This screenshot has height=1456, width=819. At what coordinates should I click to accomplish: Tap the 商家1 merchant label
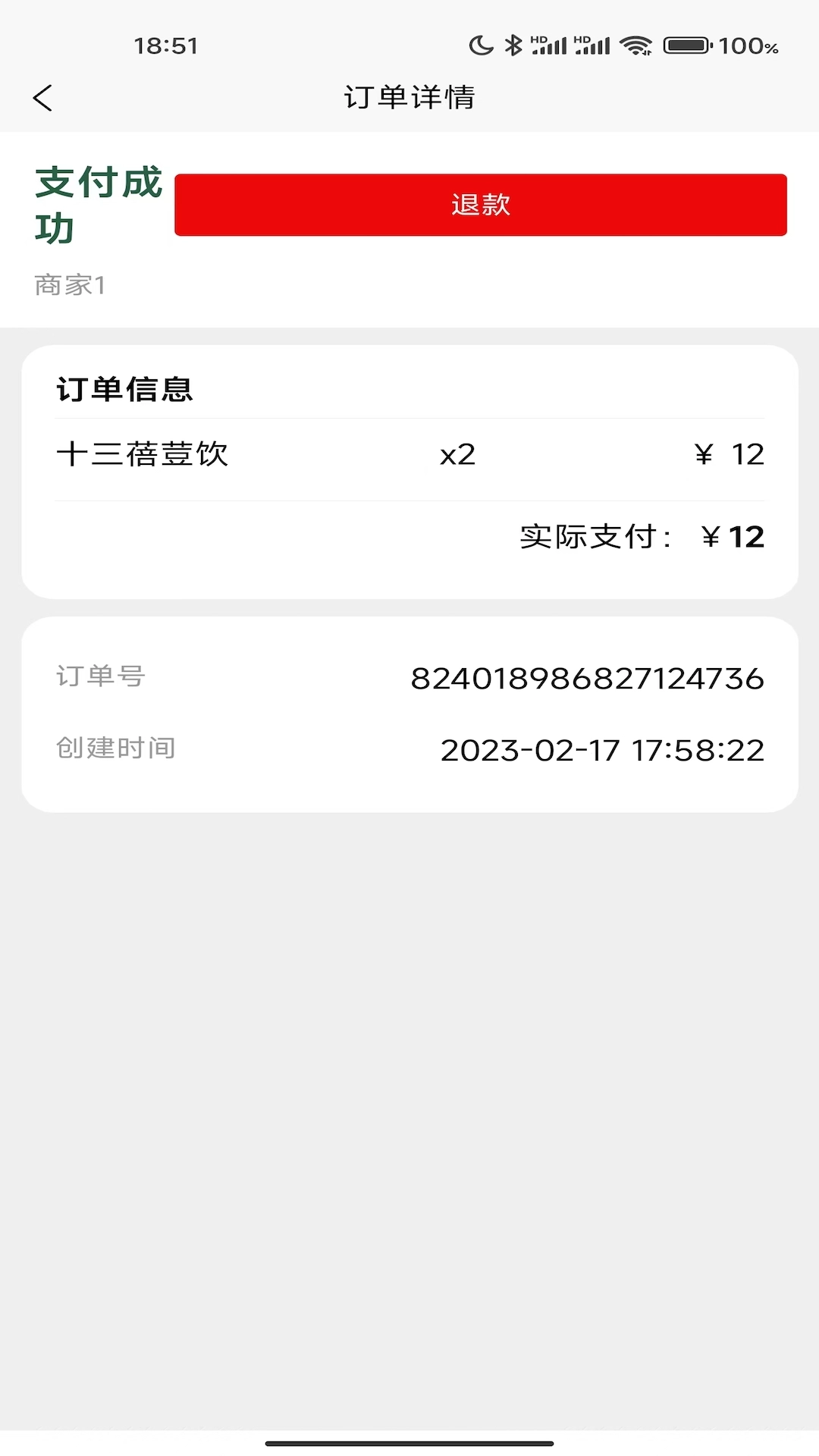69,286
